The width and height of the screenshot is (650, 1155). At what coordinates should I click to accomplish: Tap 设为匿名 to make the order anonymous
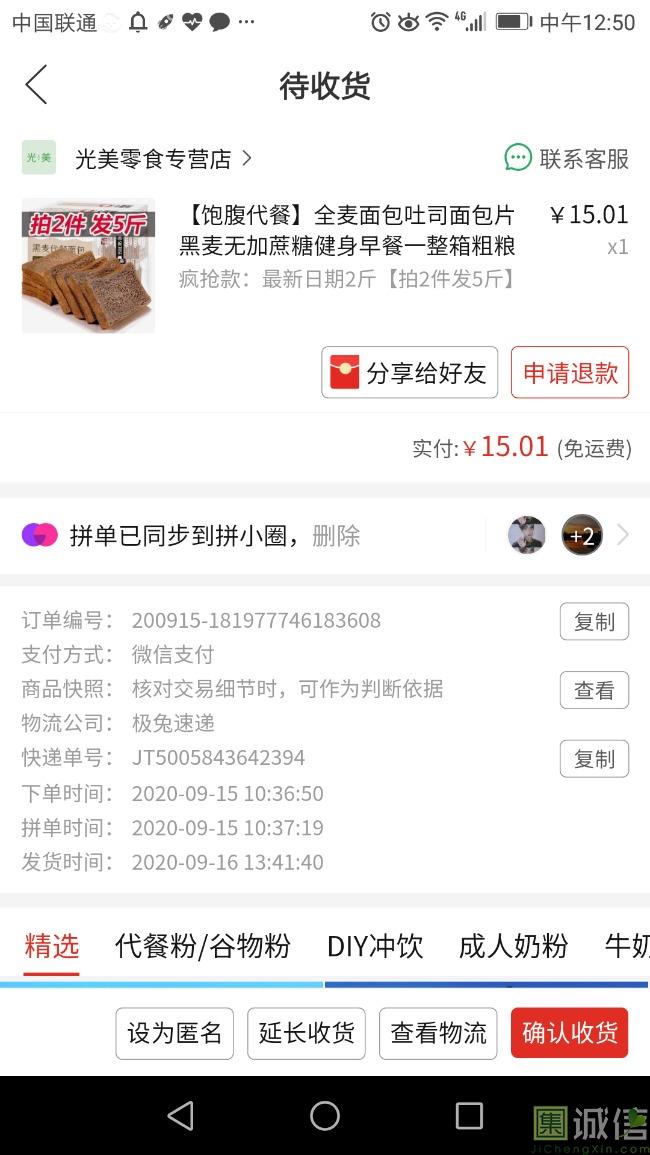(x=175, y=1033)
